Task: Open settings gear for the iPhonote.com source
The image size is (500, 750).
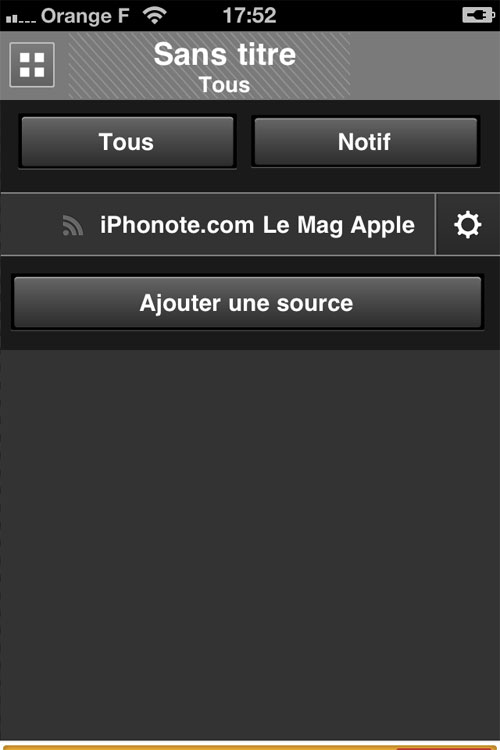Action: pyautogui.click(x=467, y=224)
